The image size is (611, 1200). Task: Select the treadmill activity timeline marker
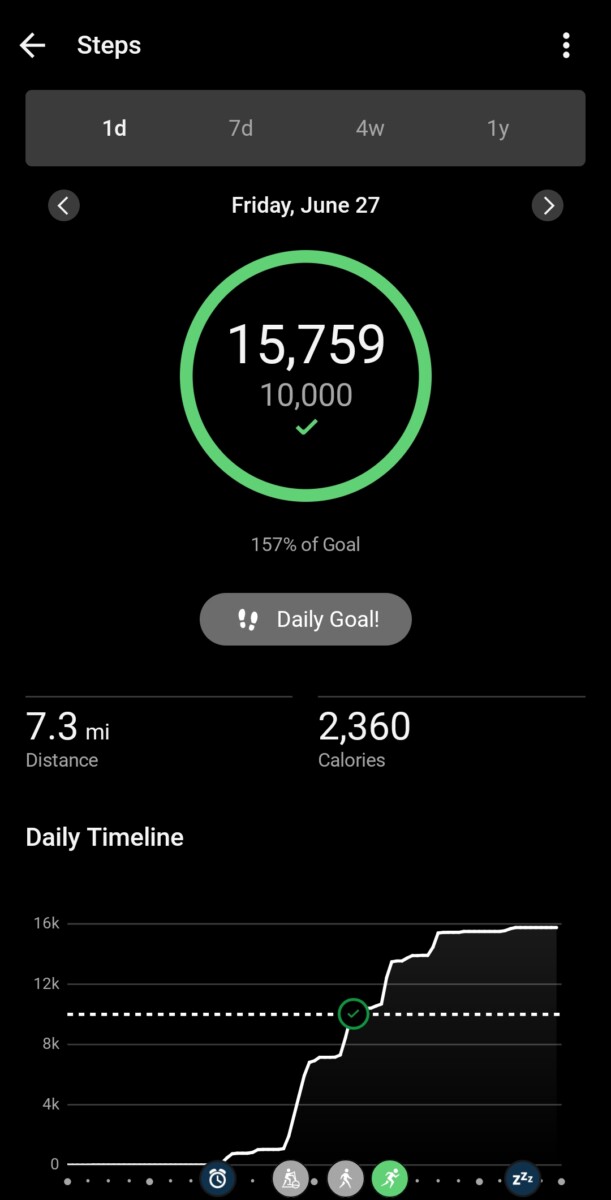pos(290,1179)
